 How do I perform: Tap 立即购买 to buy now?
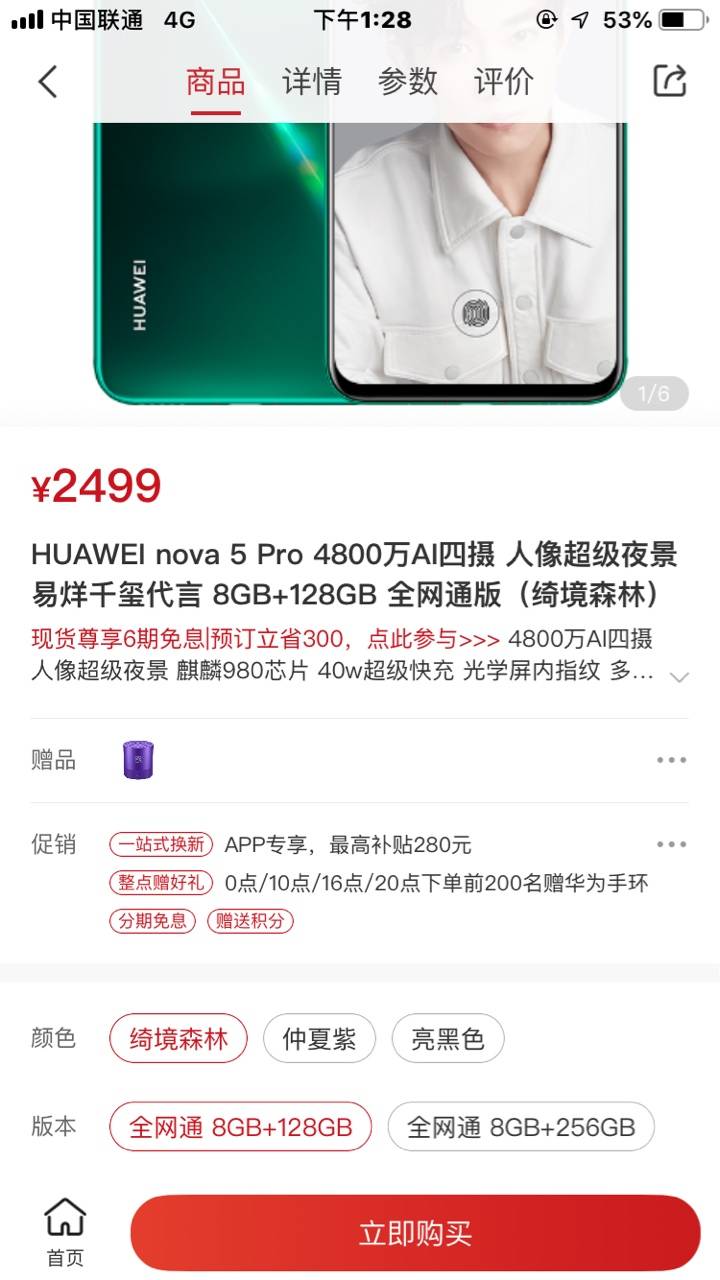point(415,1233)
